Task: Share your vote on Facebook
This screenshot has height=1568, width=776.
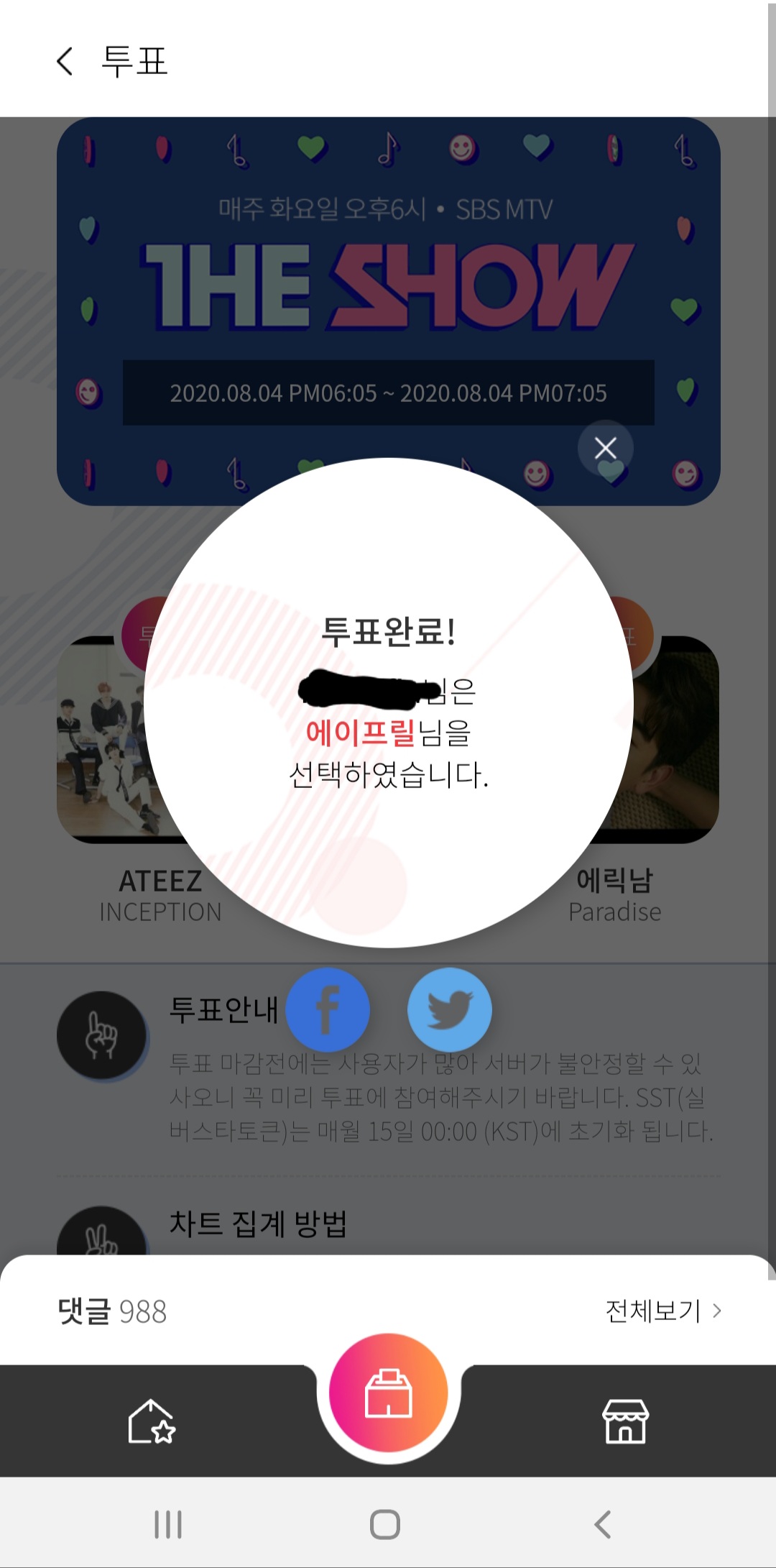Action: [328, 1009]
